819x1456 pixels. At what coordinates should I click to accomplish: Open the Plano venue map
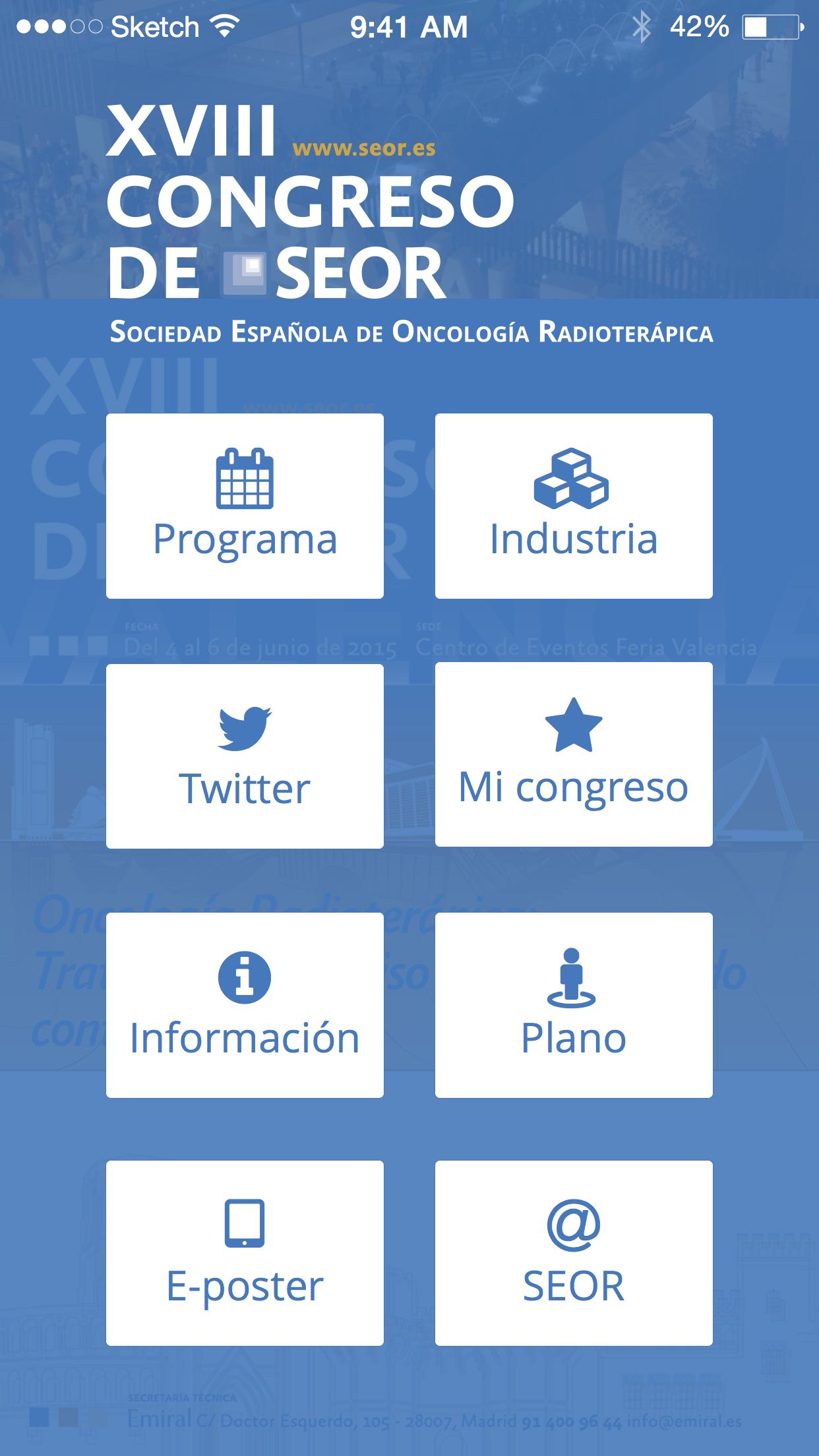point(574,1005)
